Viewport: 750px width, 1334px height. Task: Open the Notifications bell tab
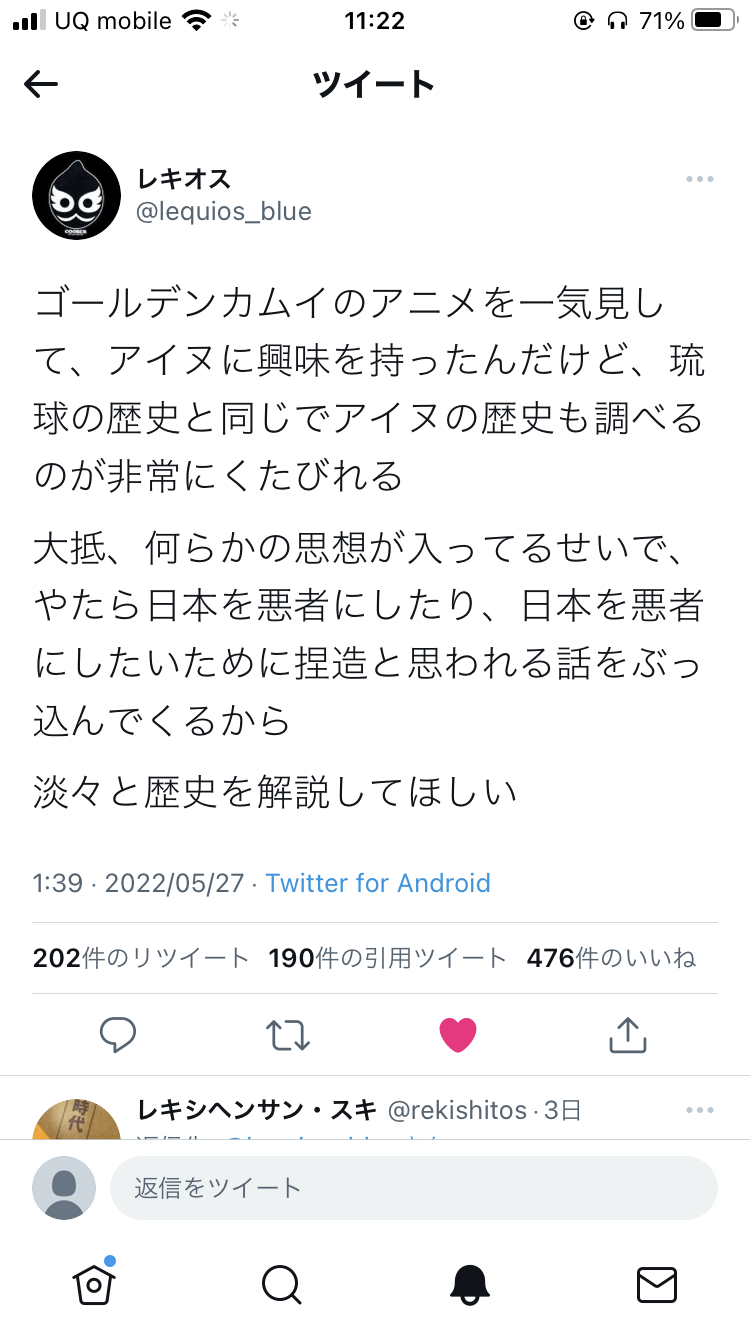[x=469, y=1283]
